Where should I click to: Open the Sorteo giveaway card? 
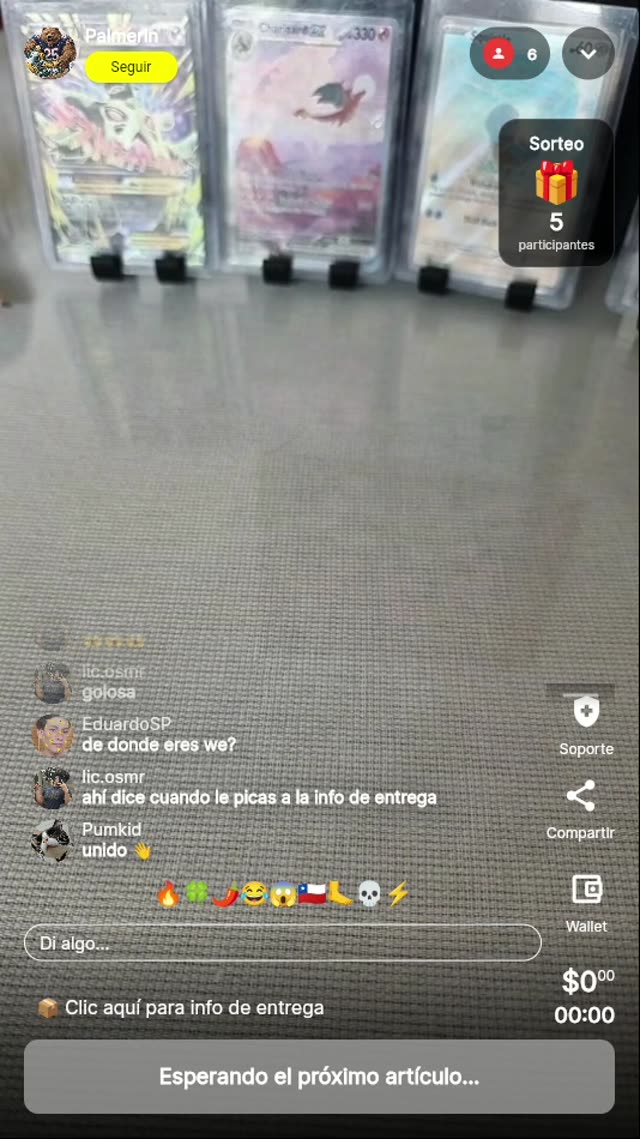[556, 192]
